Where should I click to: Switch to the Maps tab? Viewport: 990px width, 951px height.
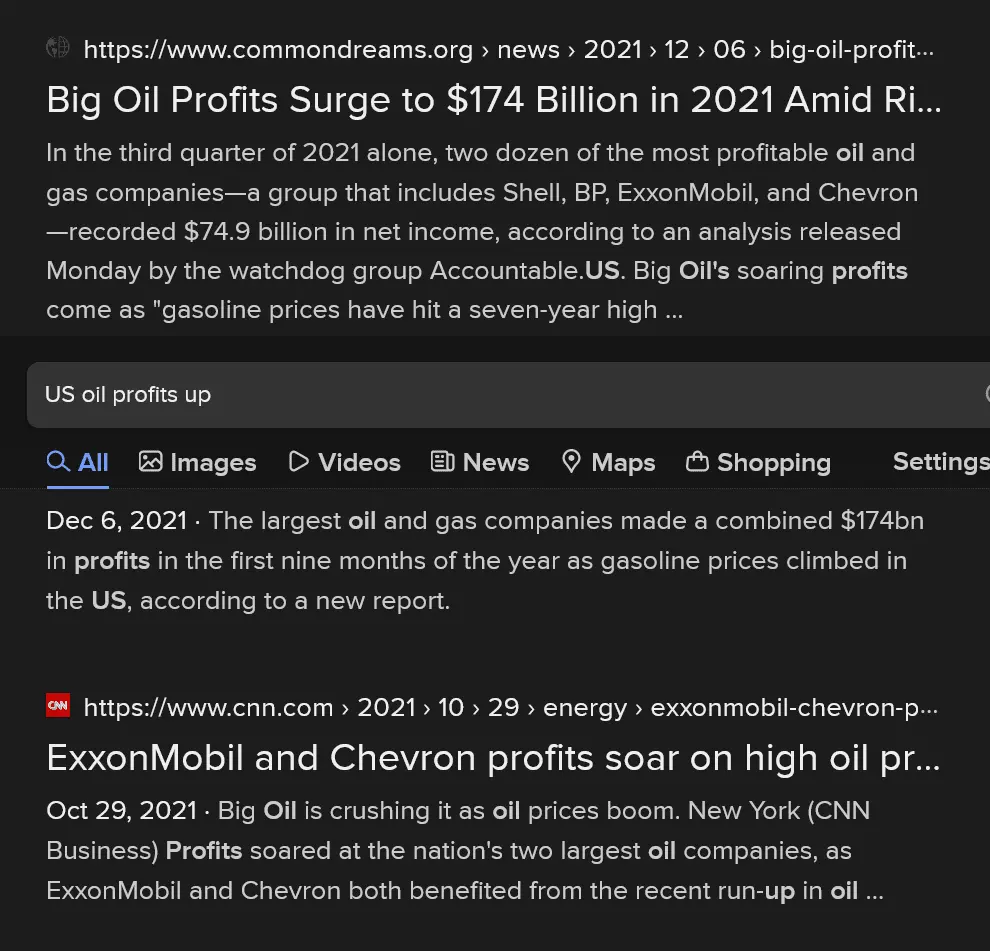tap(608, 462)
